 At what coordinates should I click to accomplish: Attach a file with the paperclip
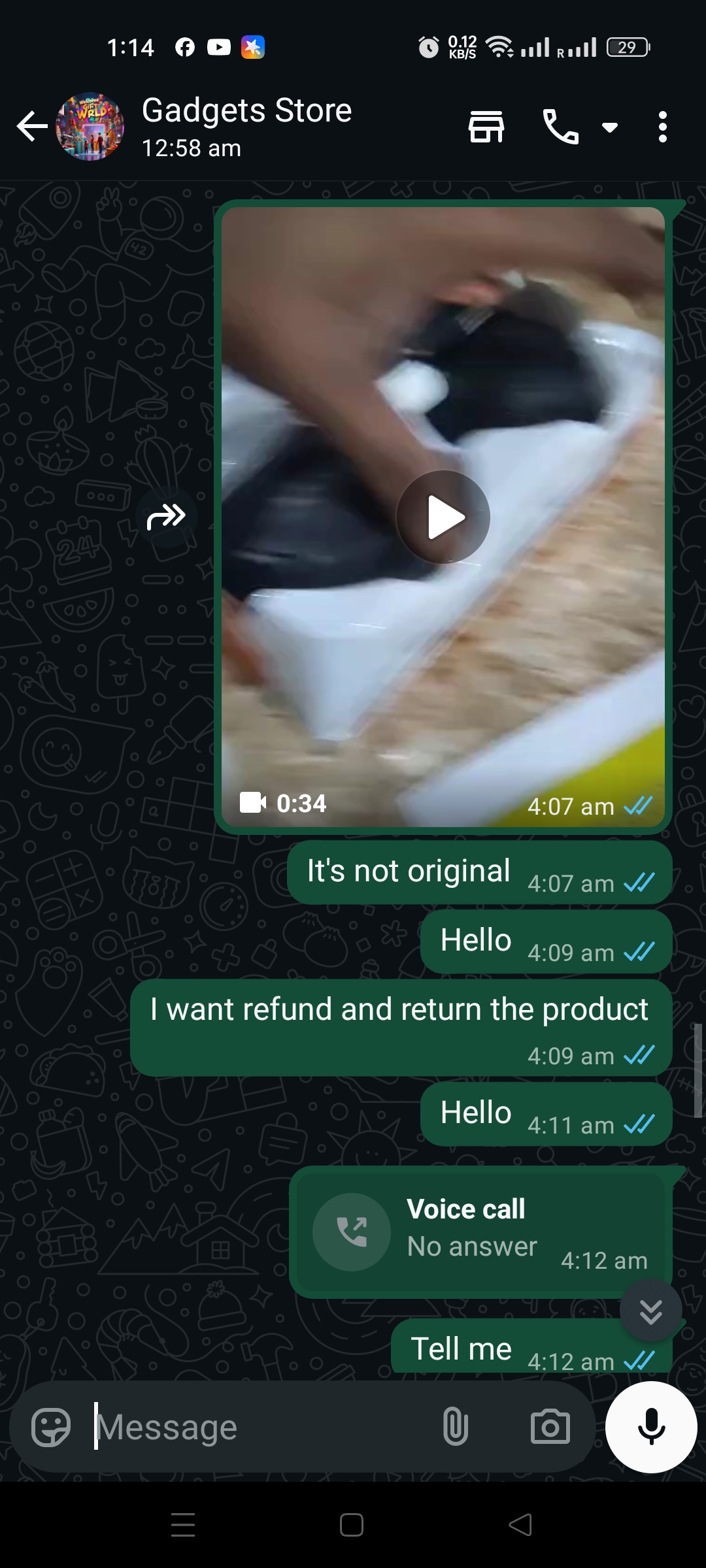455,1427
